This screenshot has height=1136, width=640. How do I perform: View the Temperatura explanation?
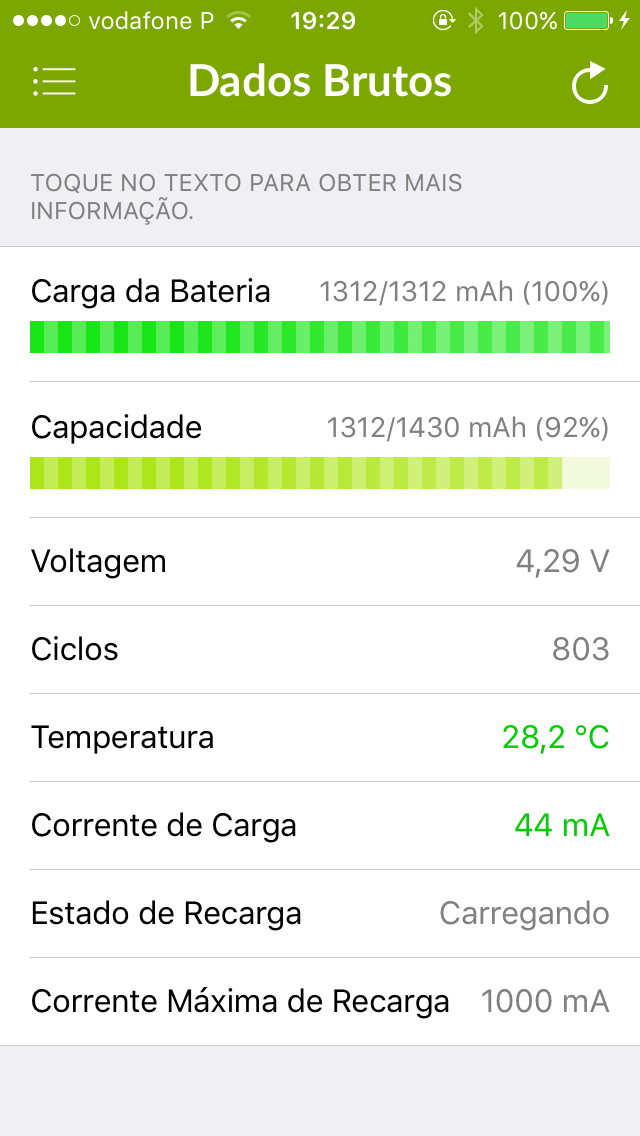tap(123, 738)
